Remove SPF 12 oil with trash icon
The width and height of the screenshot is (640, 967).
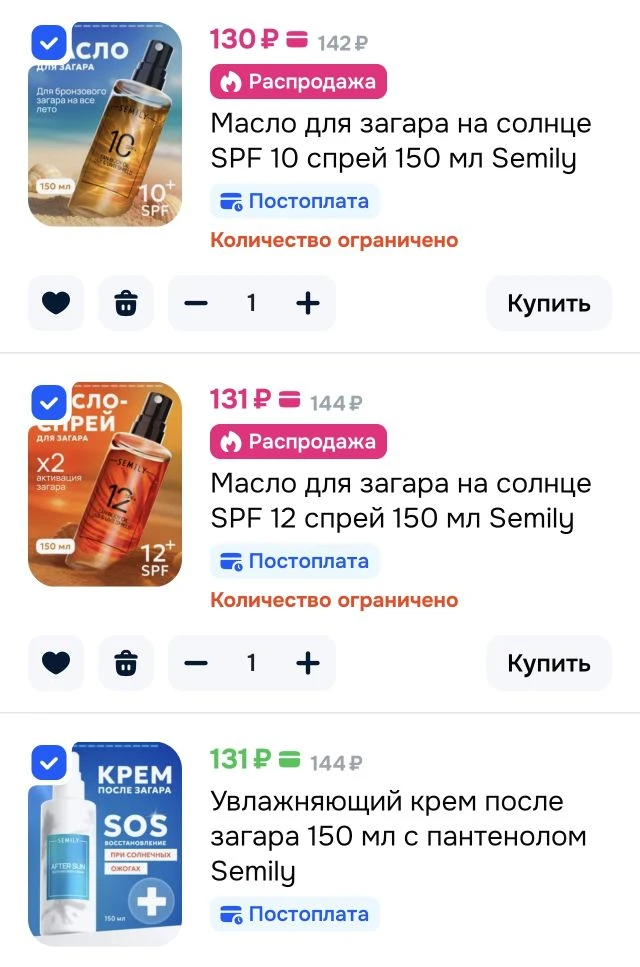point(126,663)
